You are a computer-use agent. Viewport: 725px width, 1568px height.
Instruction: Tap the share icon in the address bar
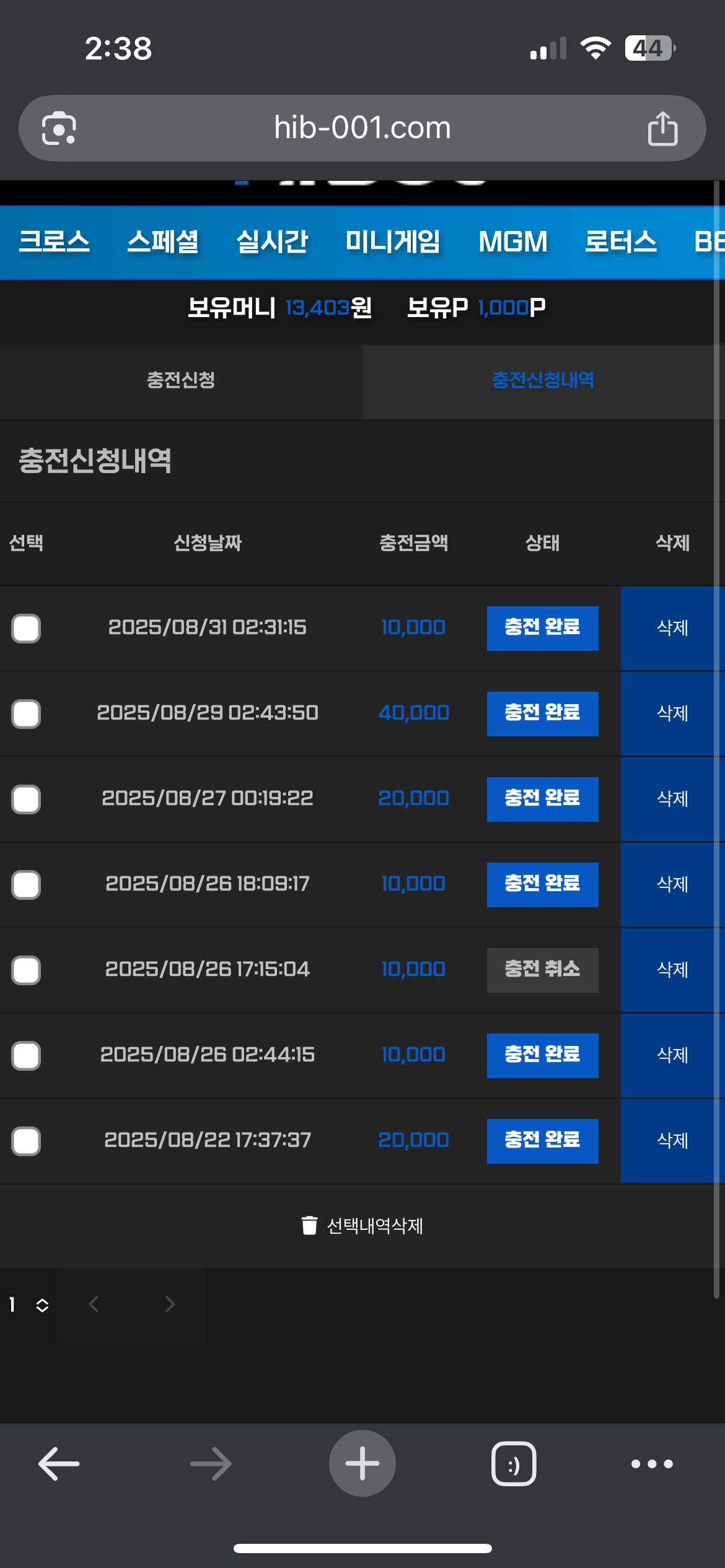(662, 129)
